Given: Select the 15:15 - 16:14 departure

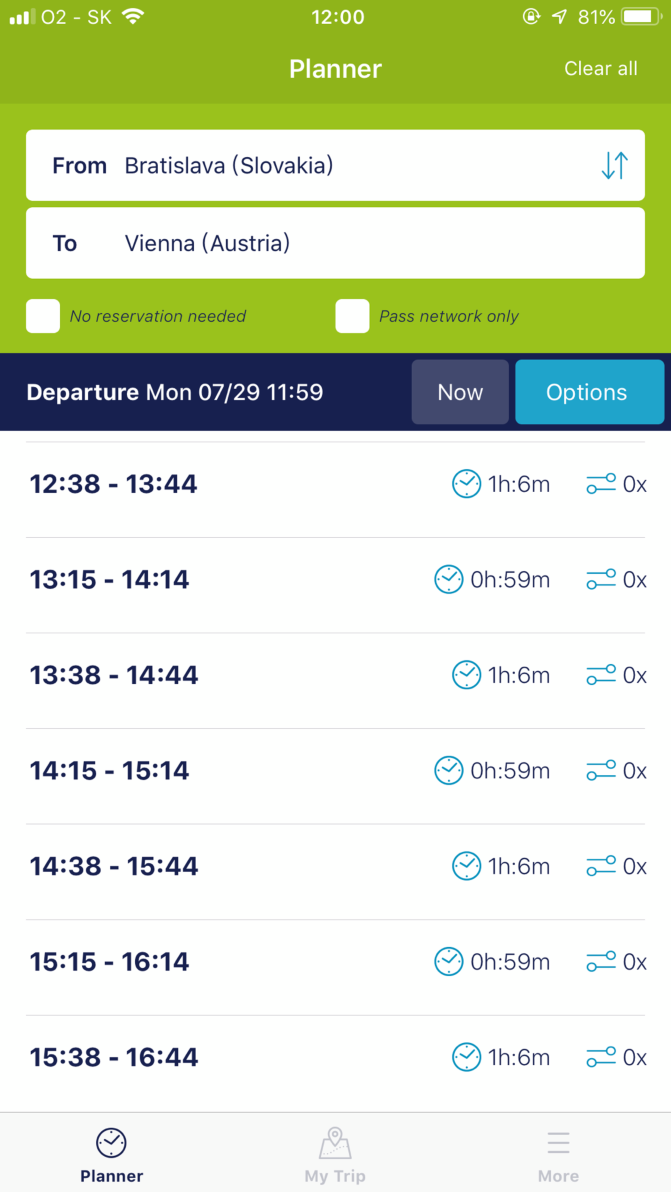Looking at the screenshot, I should pos(335,962).
